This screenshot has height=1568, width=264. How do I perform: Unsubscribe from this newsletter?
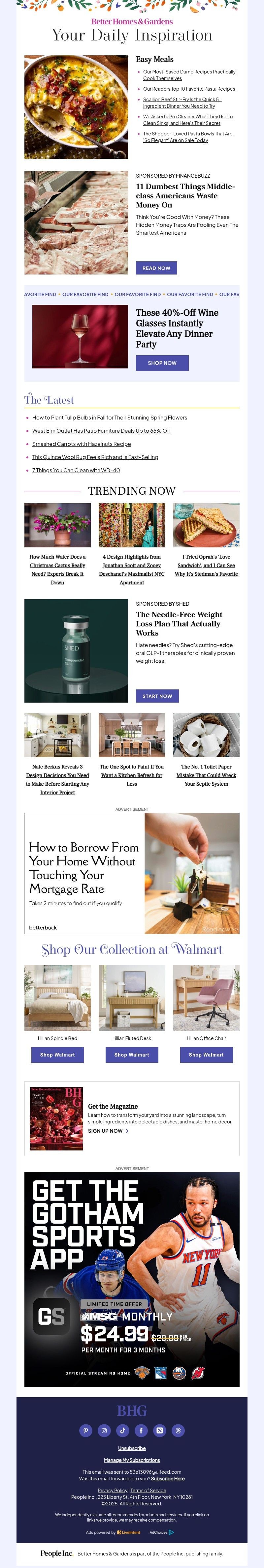coord(132,1448)
